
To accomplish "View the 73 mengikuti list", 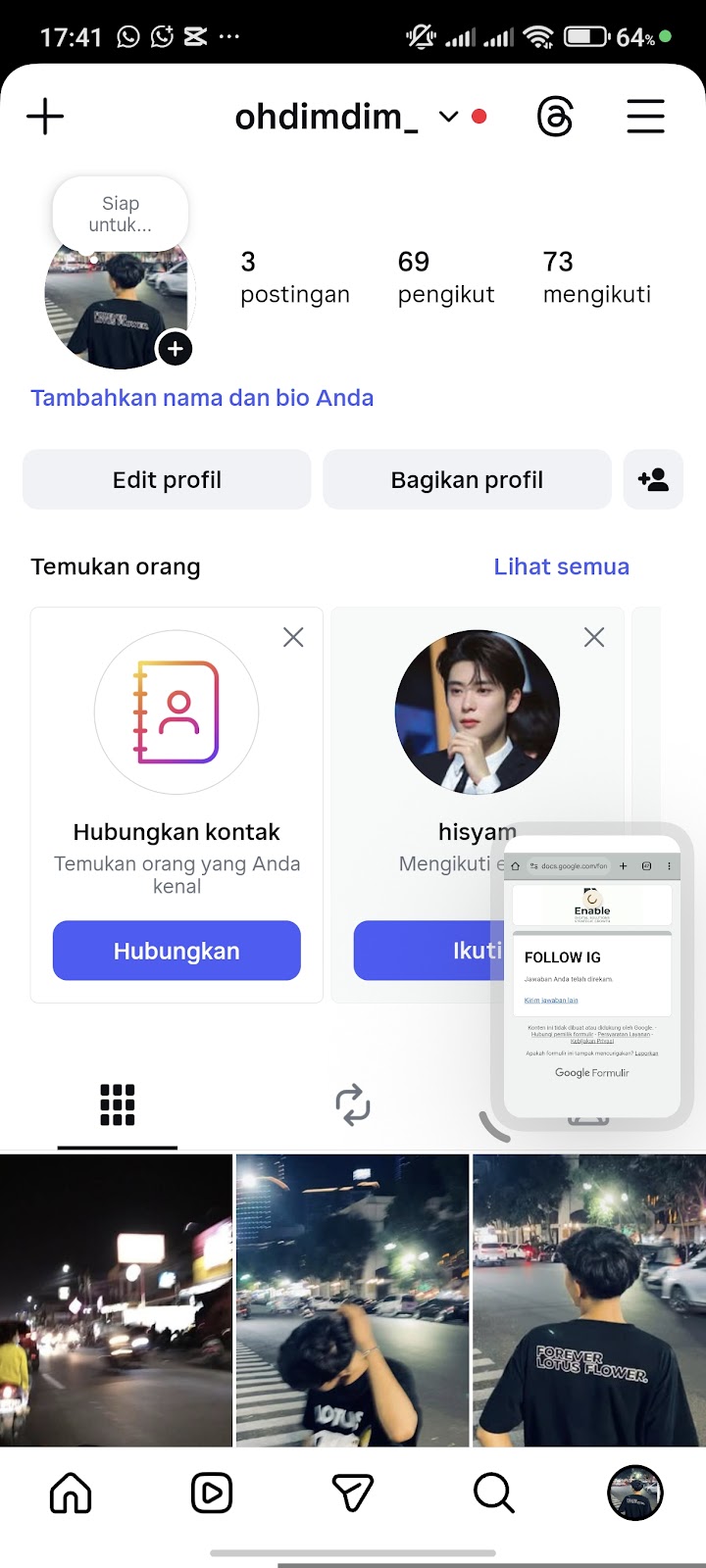I will [x=596, y=277].
